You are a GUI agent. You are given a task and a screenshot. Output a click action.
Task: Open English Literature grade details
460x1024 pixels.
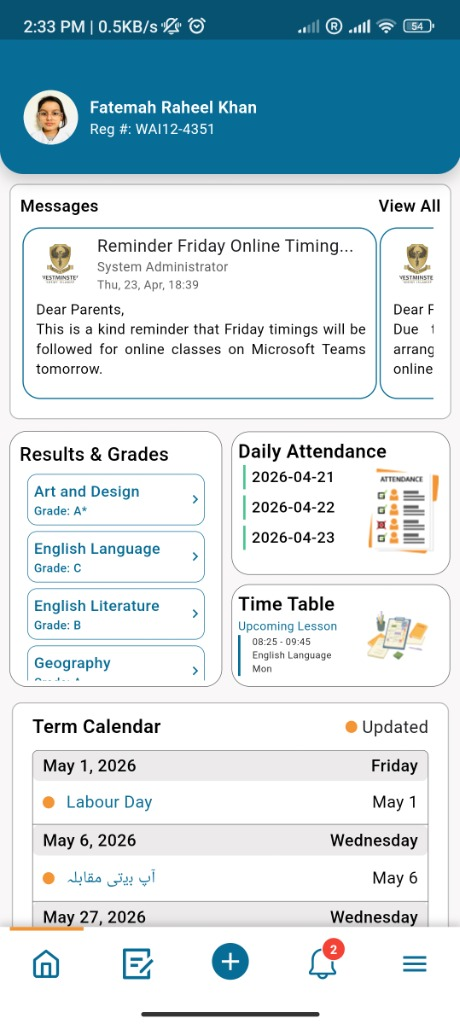pyautogui.click(x=116, y=614)
